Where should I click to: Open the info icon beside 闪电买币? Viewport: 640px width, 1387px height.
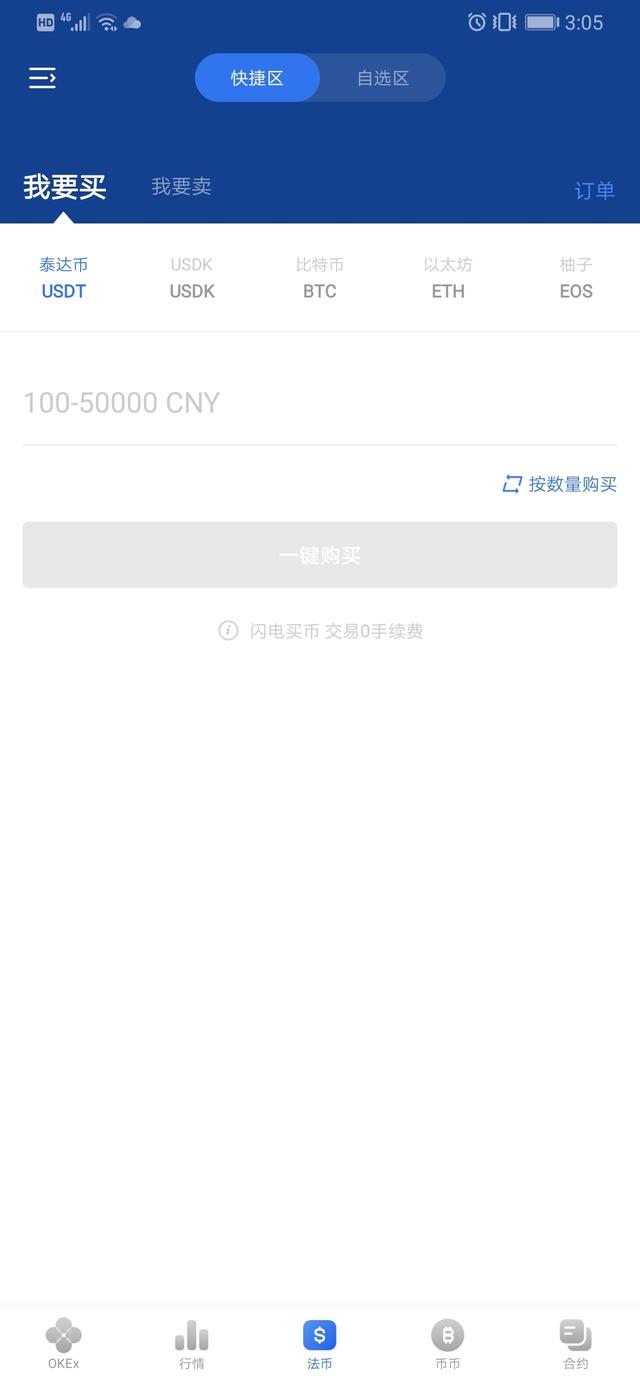228,630
